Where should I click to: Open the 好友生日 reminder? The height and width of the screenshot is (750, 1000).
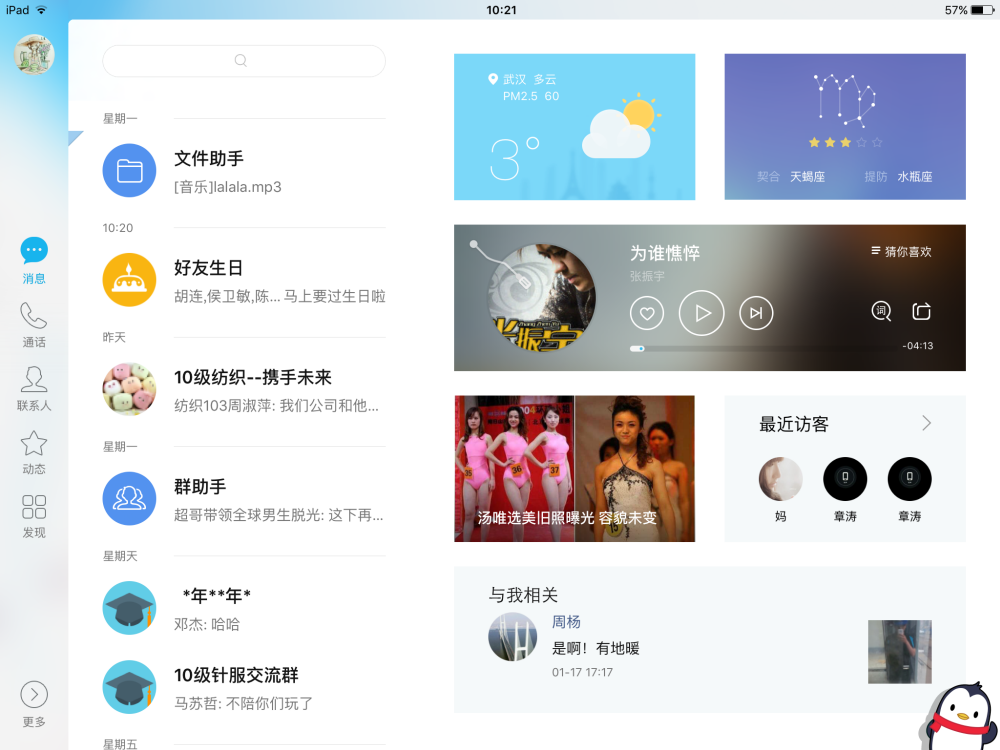(243, 281)
